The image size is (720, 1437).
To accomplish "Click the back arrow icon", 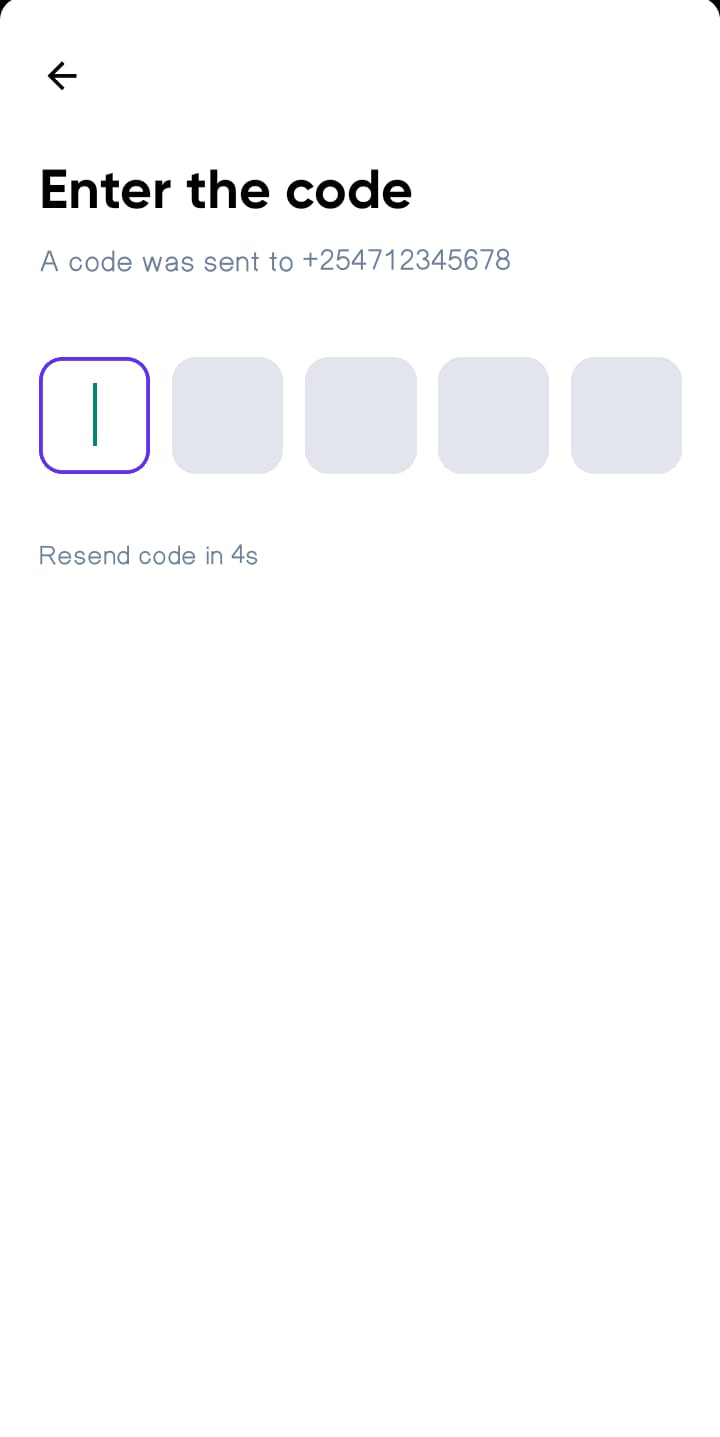I will coord(62,76).
